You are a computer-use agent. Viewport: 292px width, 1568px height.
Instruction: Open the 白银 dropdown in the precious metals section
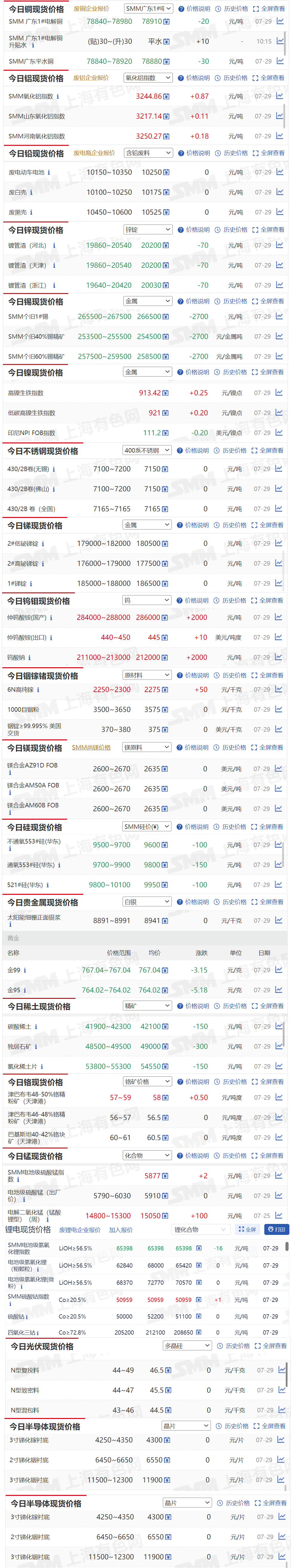click(x=147, y=902)
